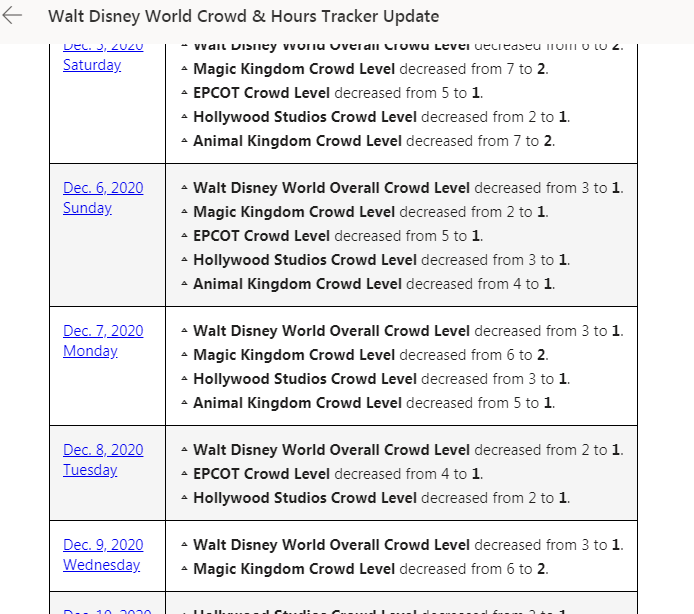Open the Dec. 5, 2020 Saturday link
694x614 pixels.
92,65
